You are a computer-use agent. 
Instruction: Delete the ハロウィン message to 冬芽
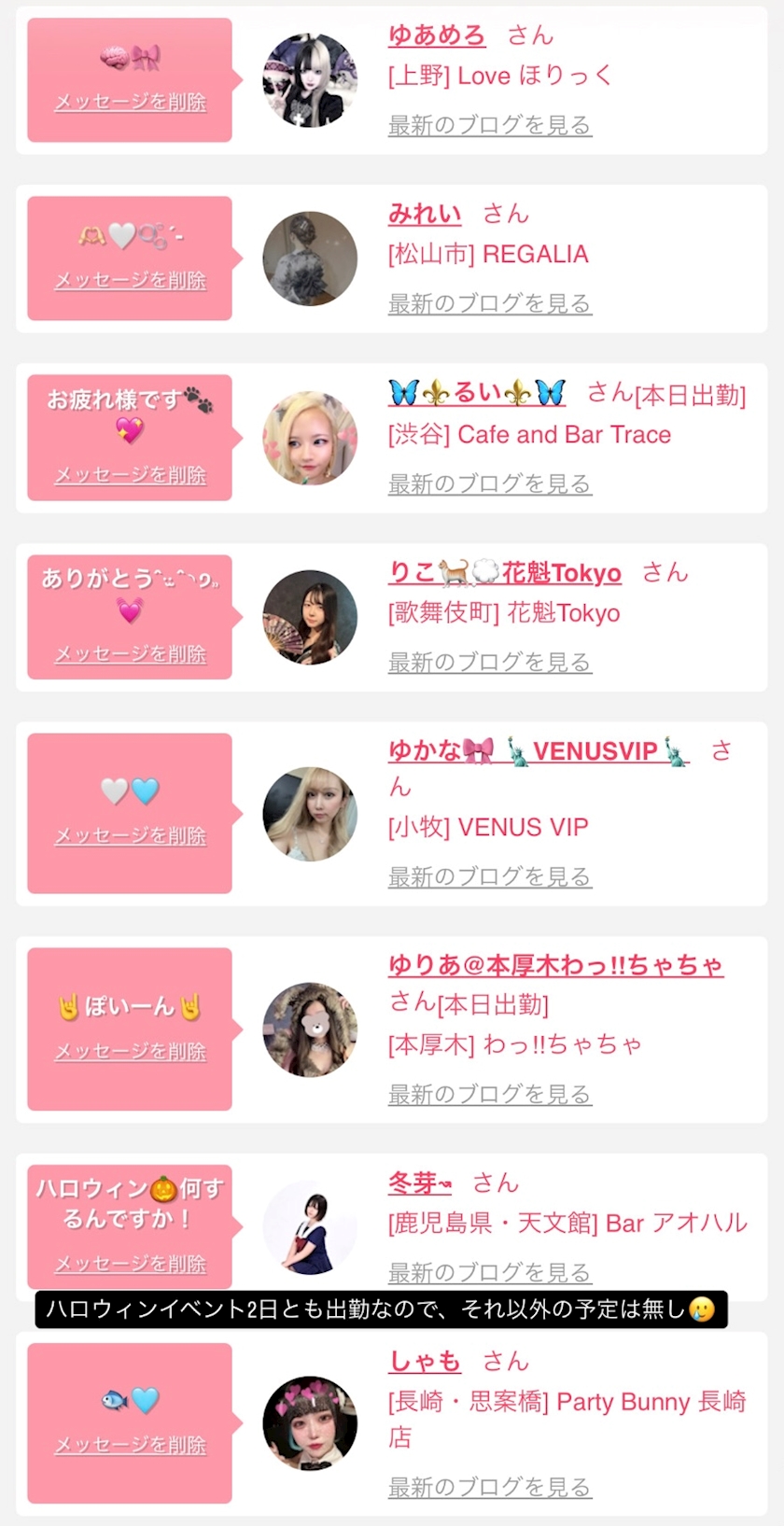130,1264
